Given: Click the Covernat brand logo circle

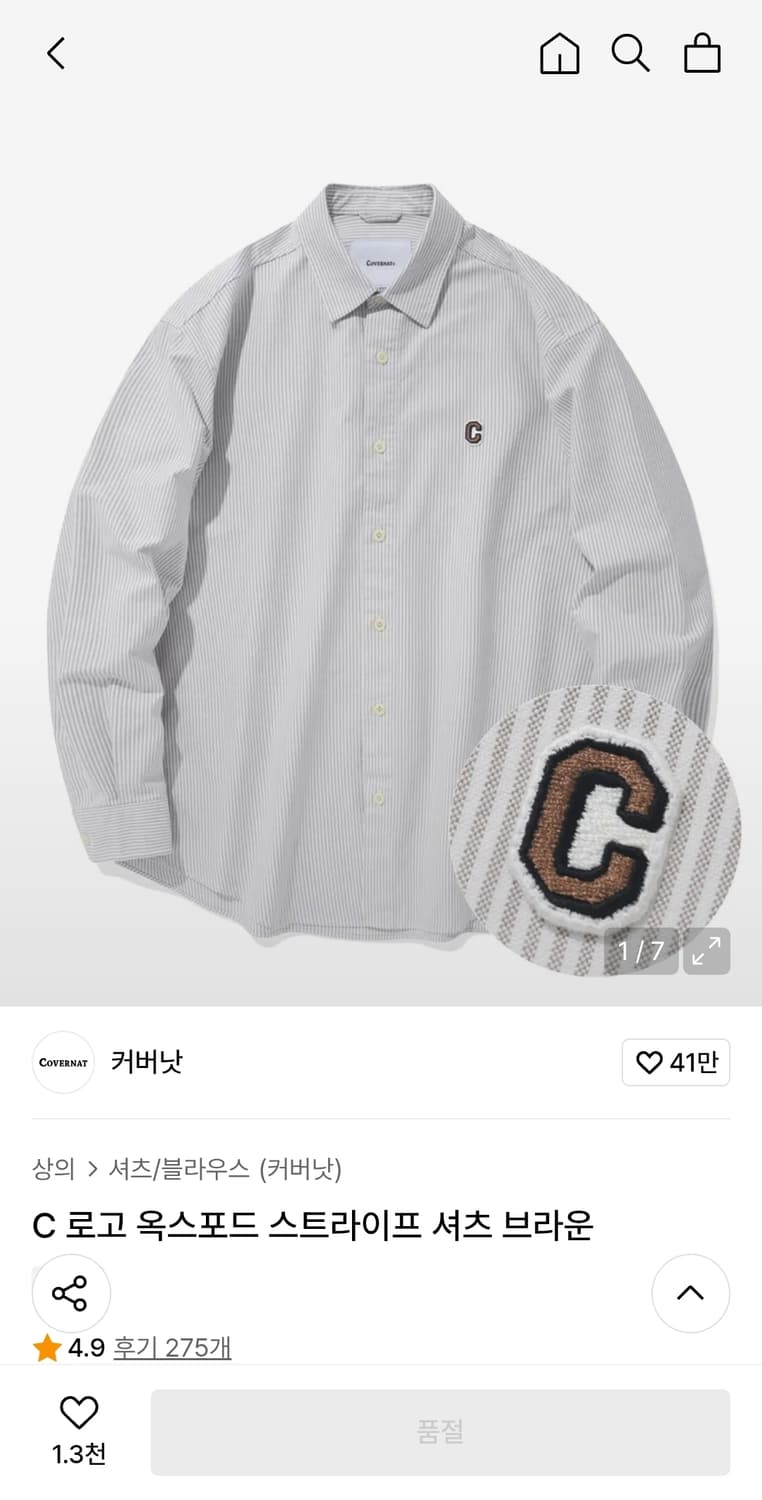Looking at the screenshot, I should pos(63,1063).
